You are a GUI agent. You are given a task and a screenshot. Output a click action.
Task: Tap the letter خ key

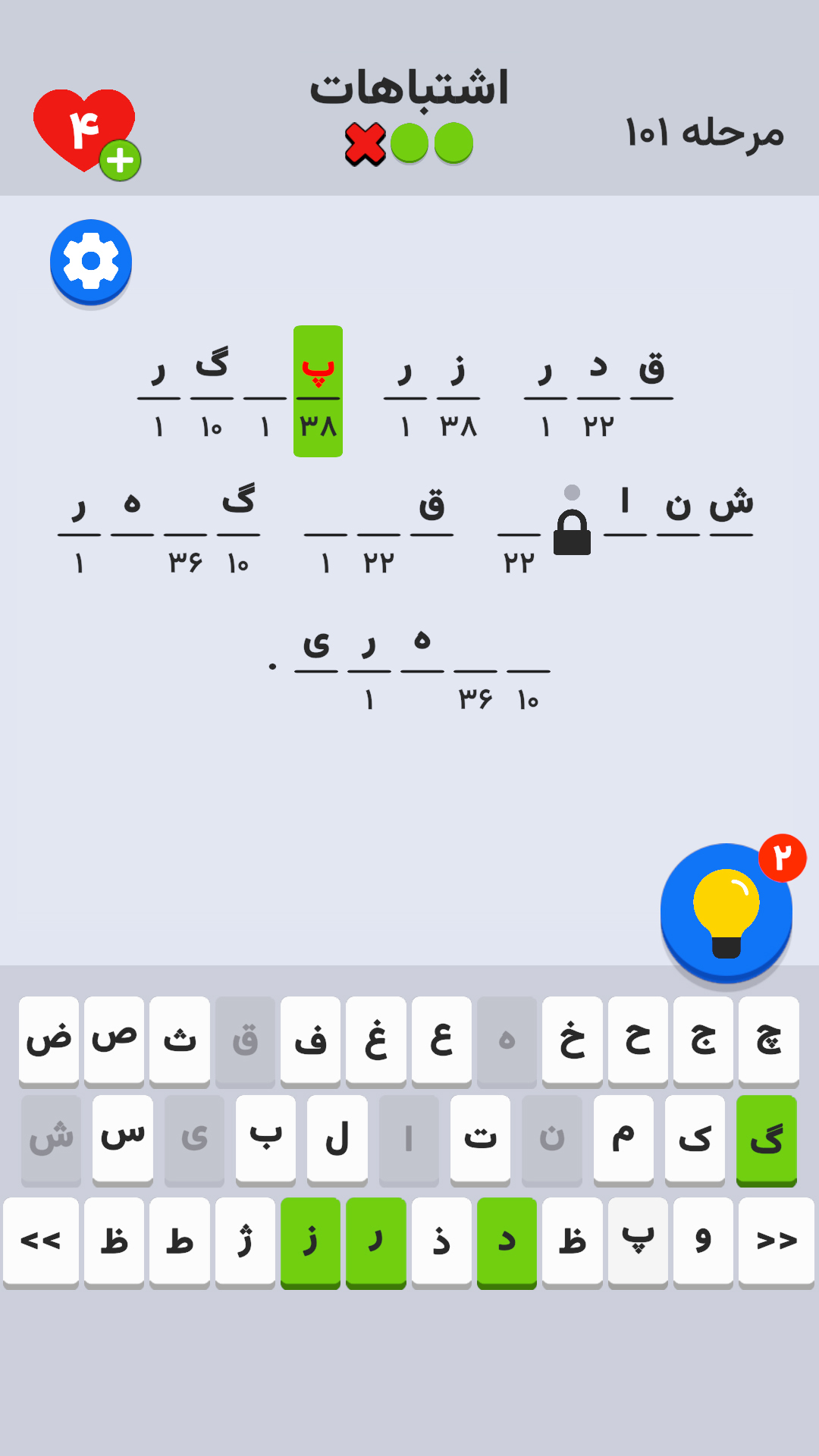tap(573, 1040)
